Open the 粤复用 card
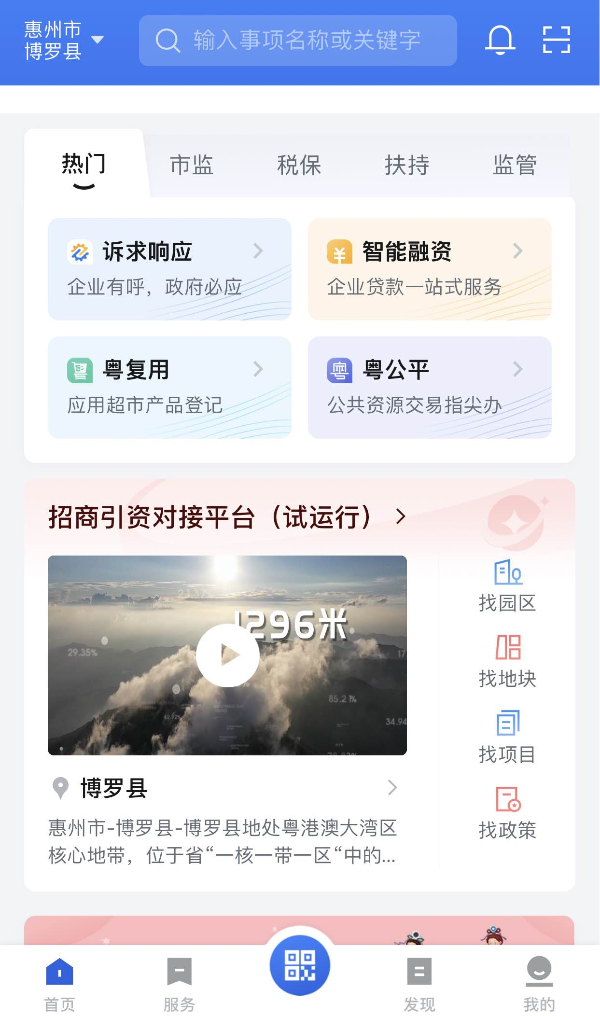The width and height of the screenshot is (600, 1016). pos(170,387)
